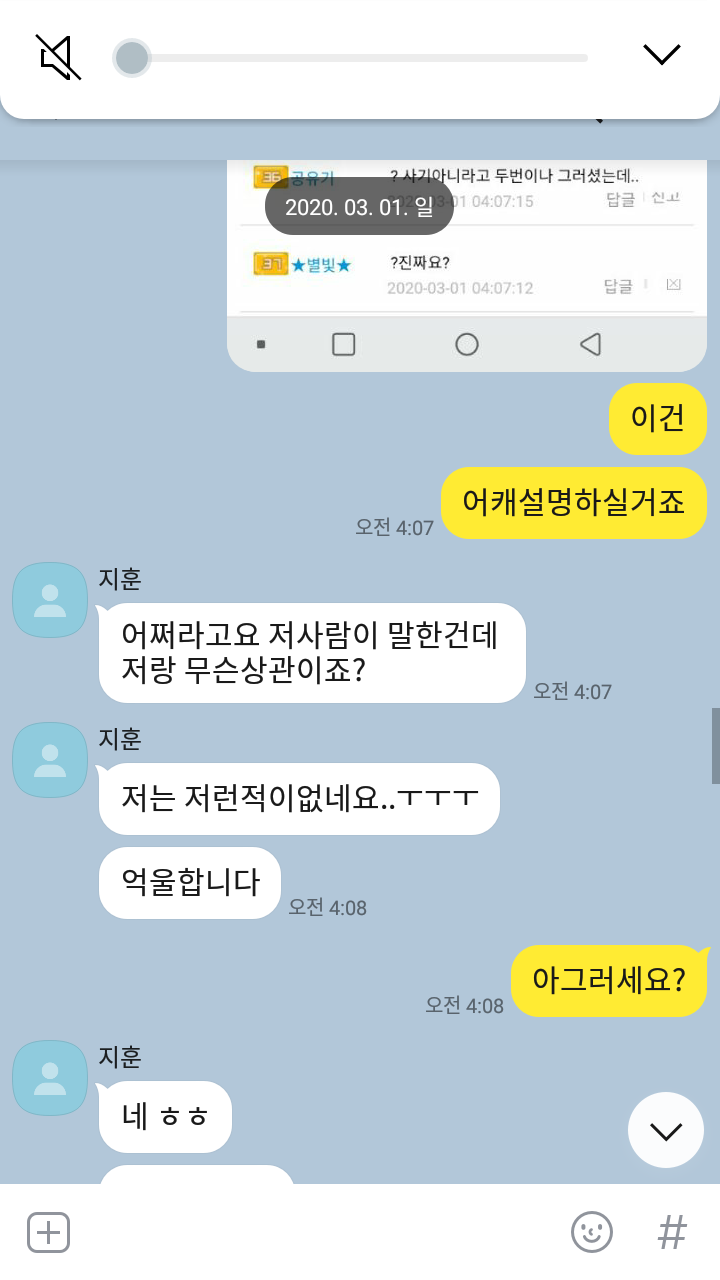Tap the message input field
The width and height of the screenshot is (720, 1280).
point(318,1232)
